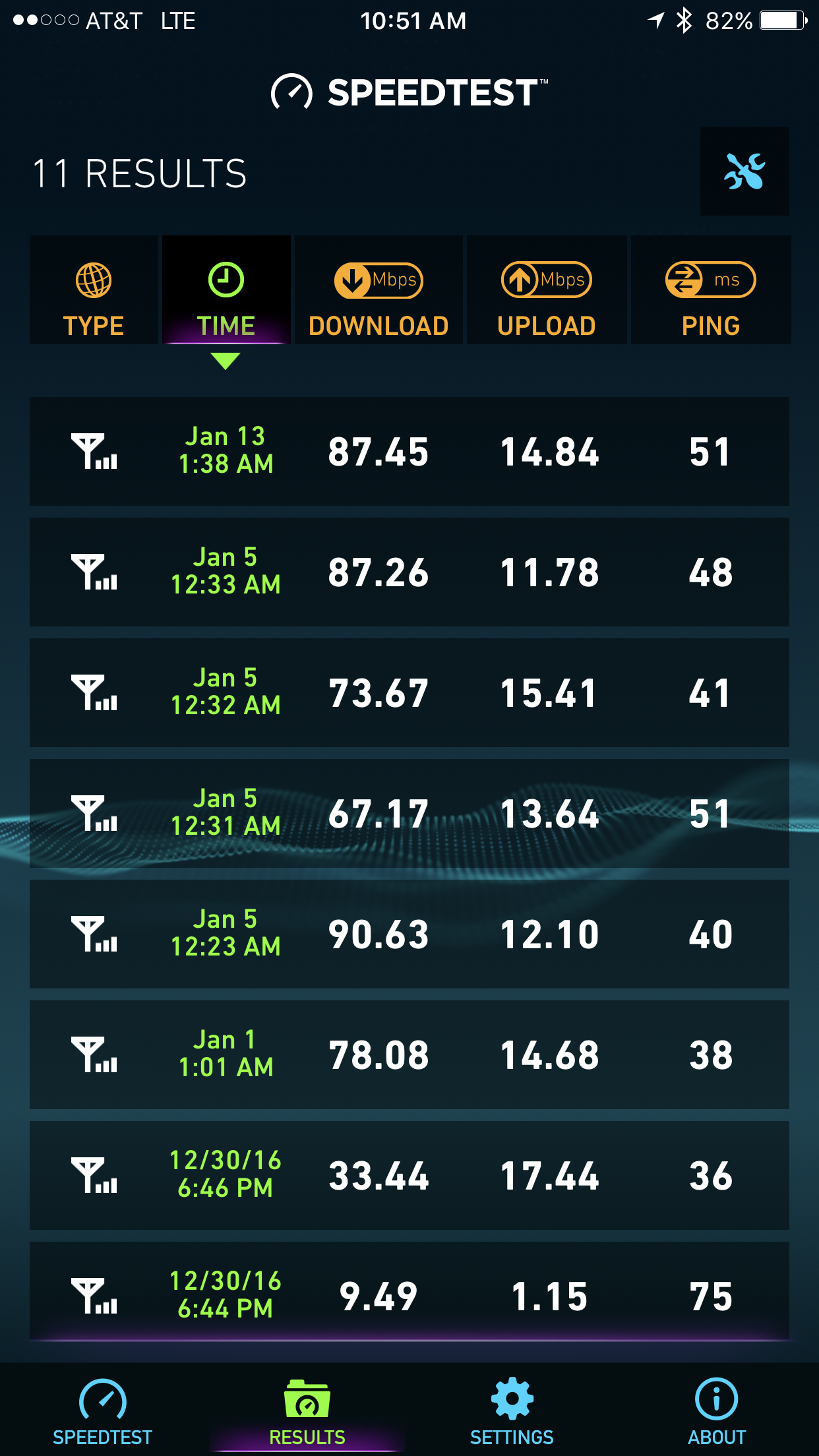819x1456 pixels.
Task: Sort results by Time column
Action: tap(226, 290)
